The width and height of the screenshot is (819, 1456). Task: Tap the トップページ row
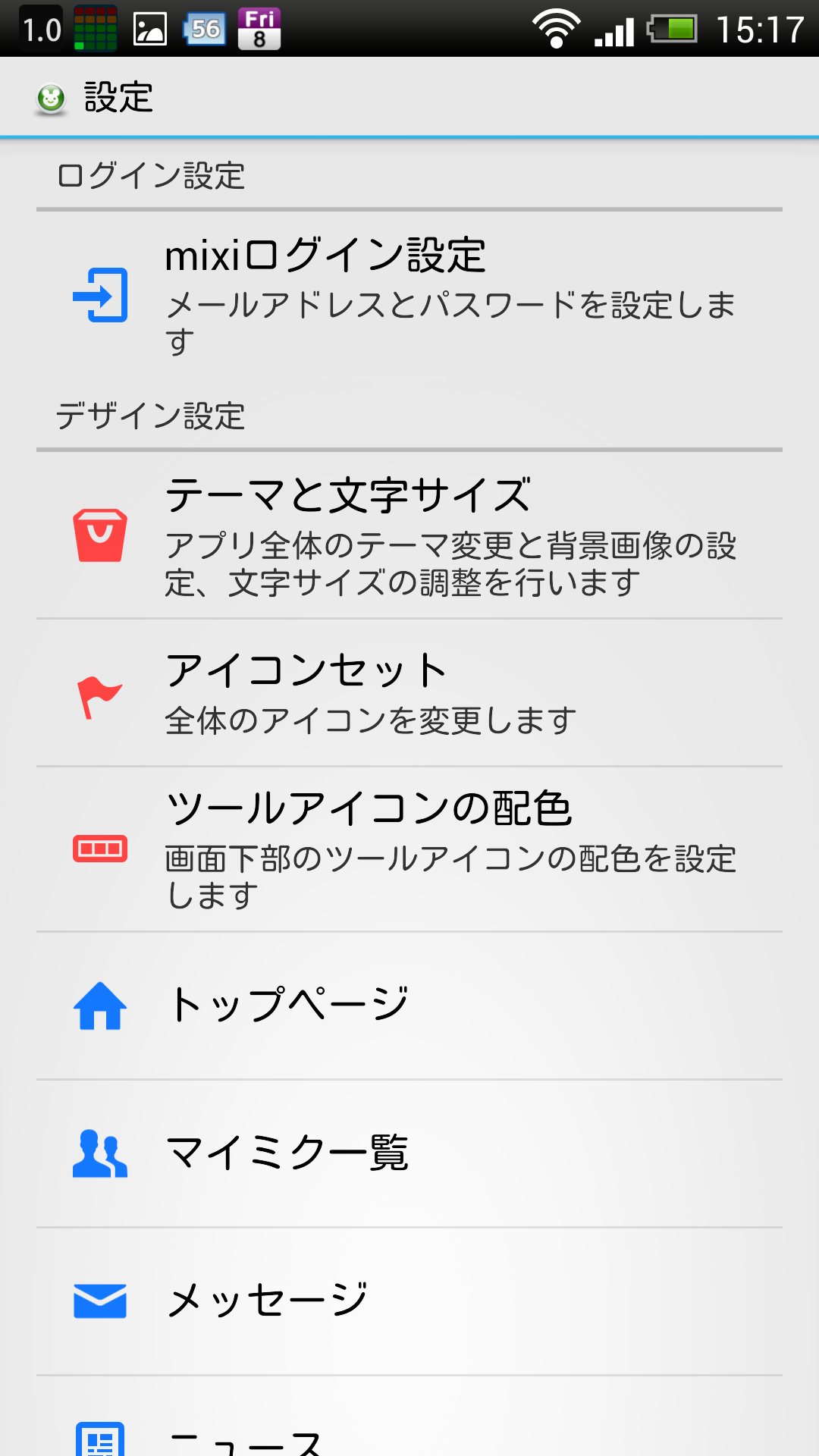409,1006
